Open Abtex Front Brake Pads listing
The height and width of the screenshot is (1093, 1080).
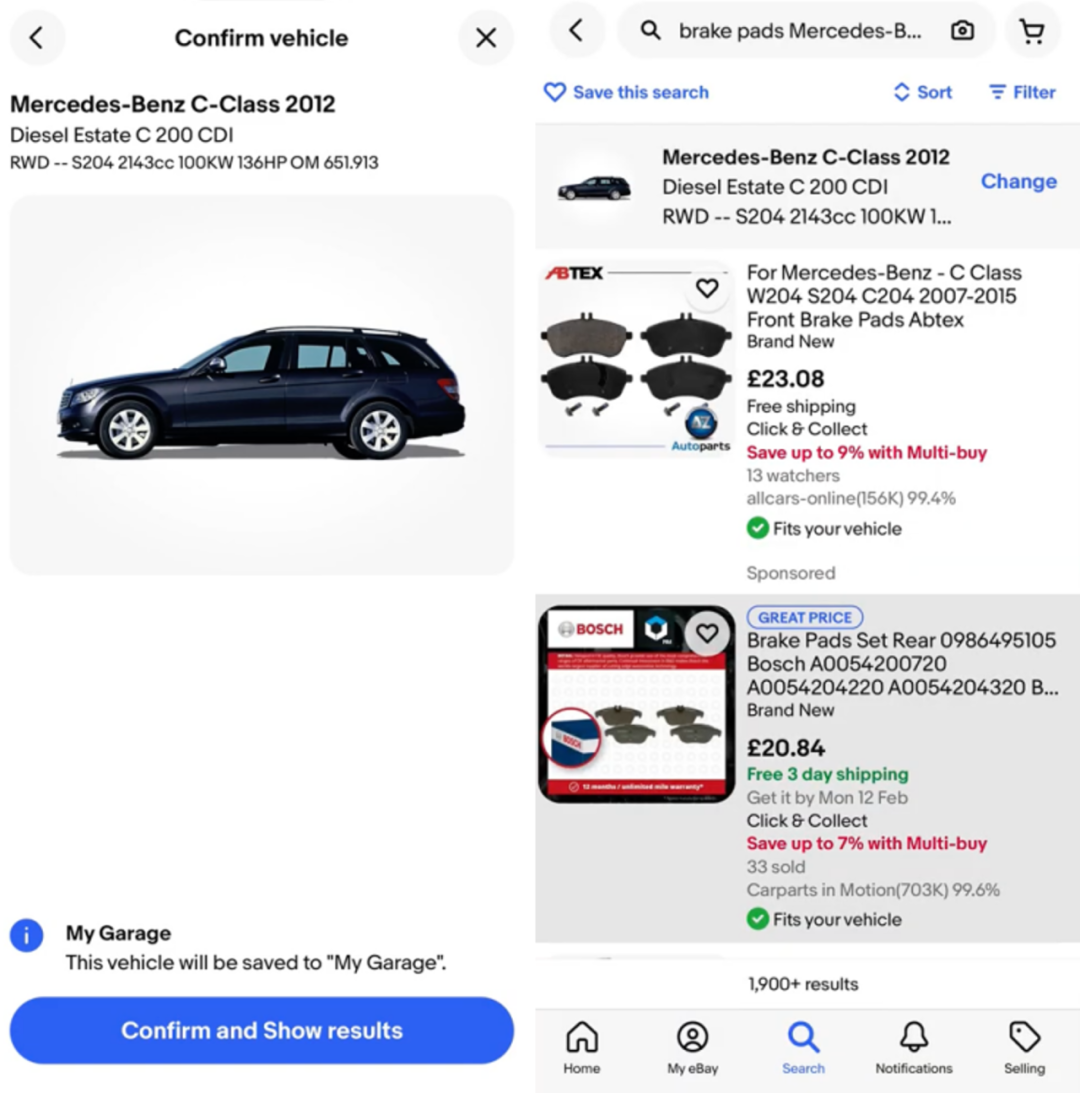click(883, 296)
